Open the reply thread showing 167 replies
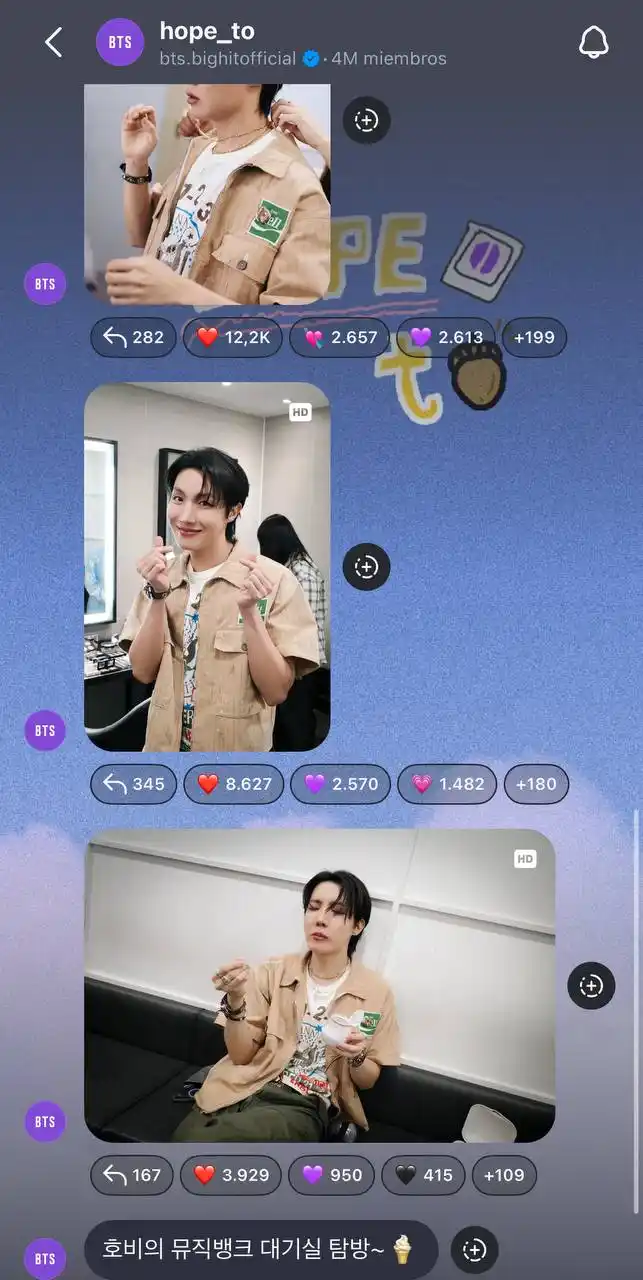Viewport: 643px width, 1280px height. coord(132,1175)
